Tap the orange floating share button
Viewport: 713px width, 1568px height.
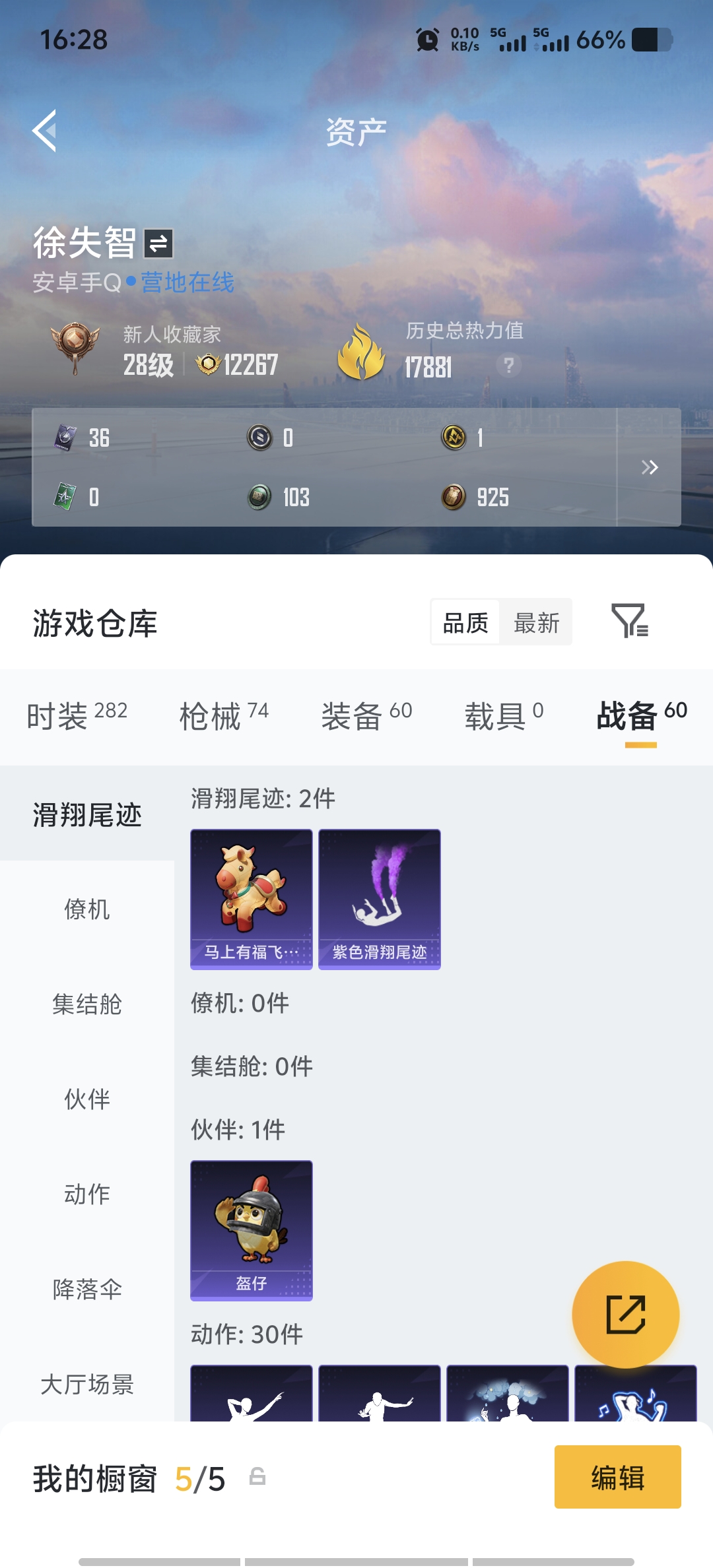625,1315
